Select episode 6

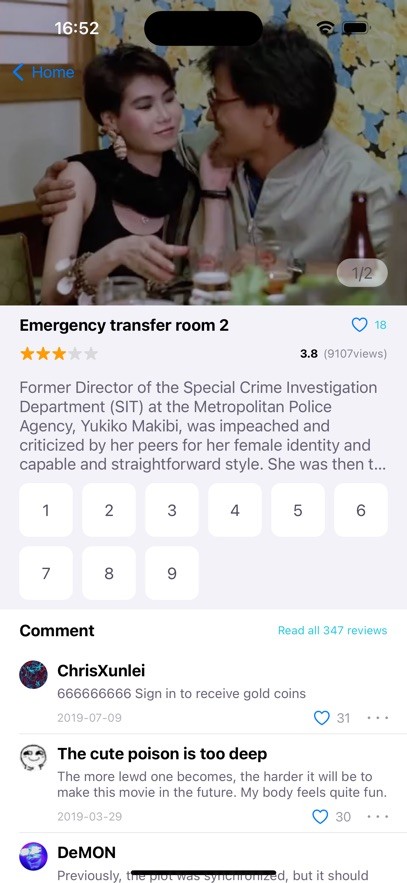(x=361, y=510)
